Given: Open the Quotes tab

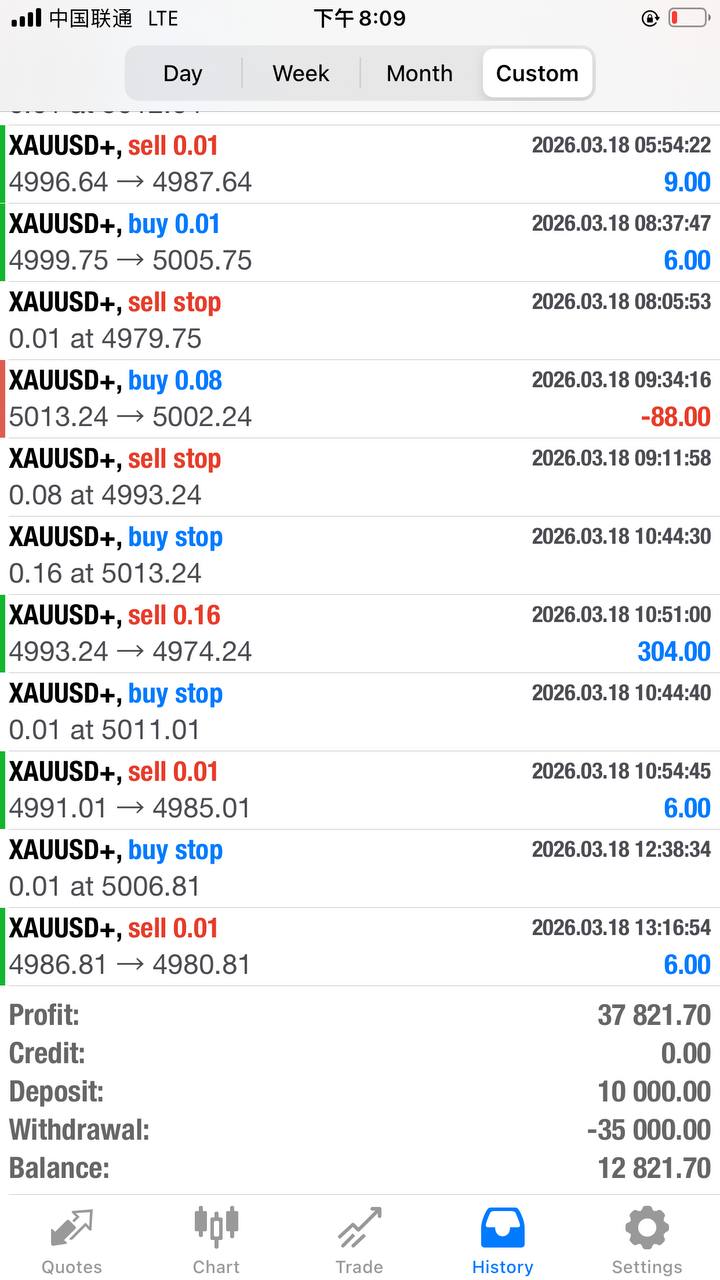Looking at the screenshot, I should 71,1240.
